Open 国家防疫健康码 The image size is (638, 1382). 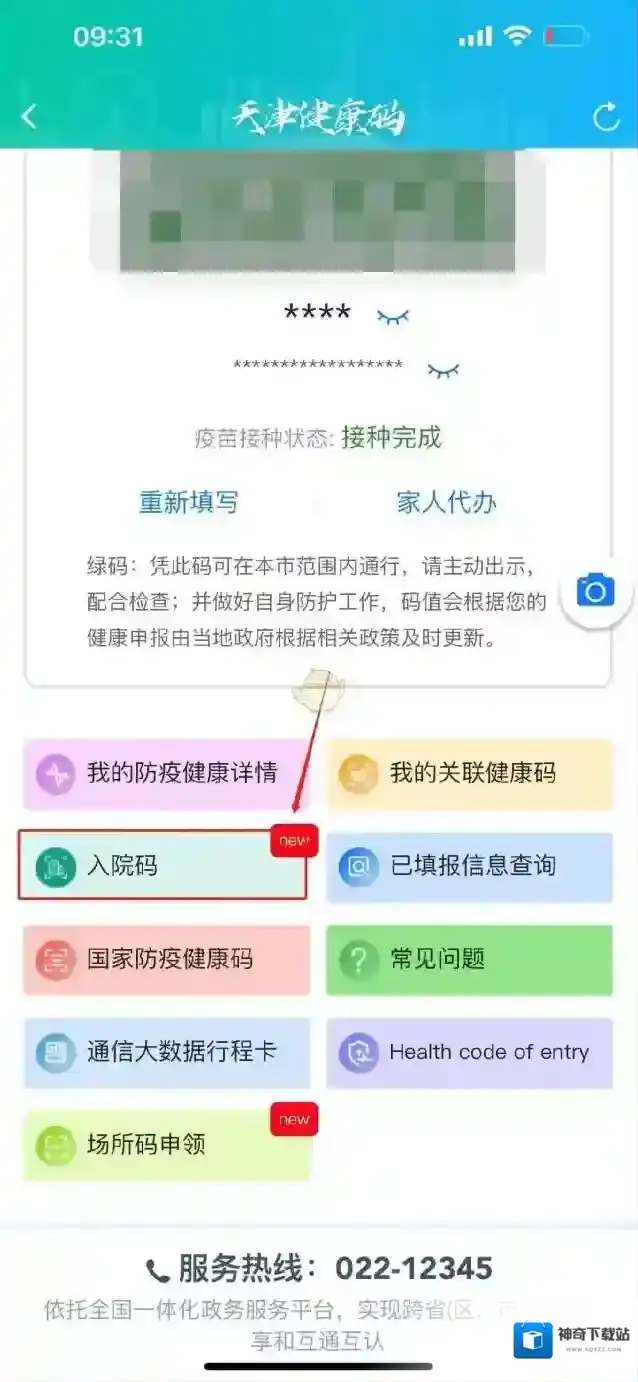pyautogui.click(x=166, y=959)
